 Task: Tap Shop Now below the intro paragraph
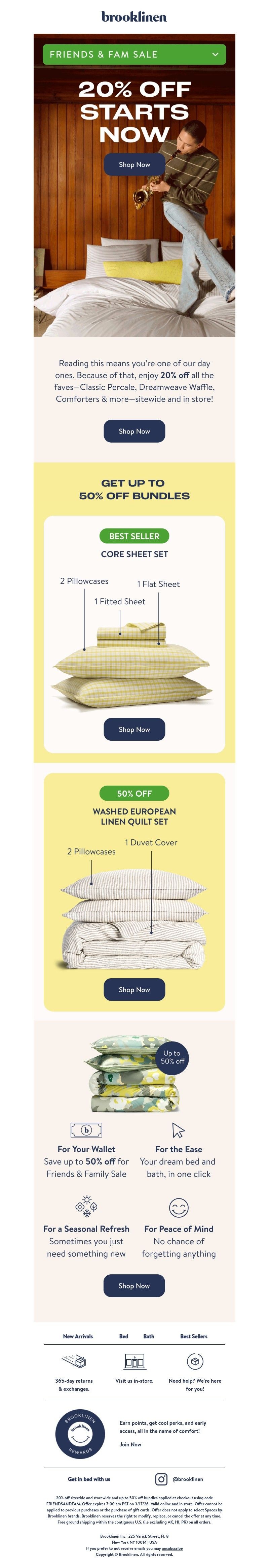pos(134,431)
